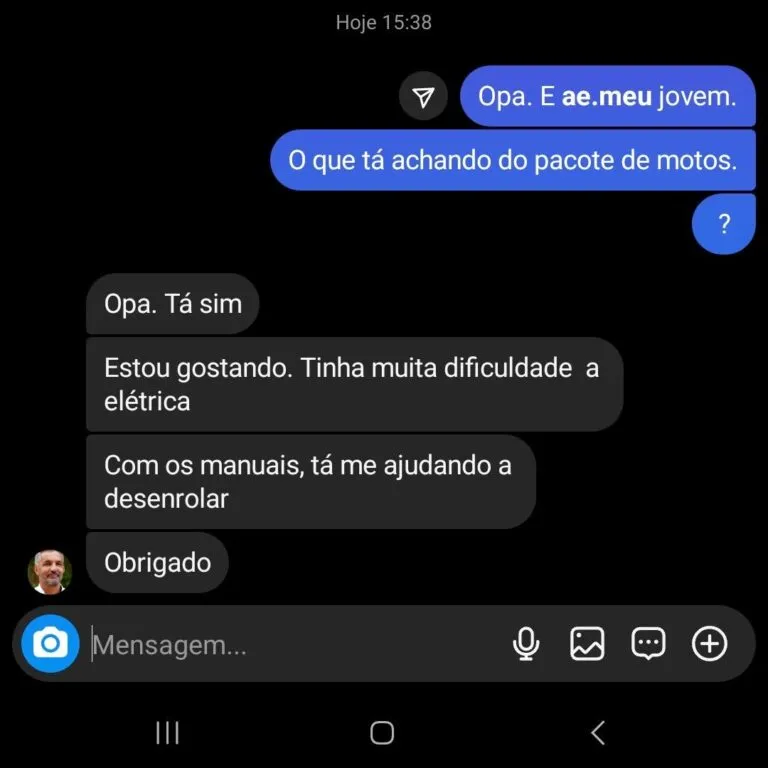Open the quick replies chat bubble icon
Image resolution: width=768 pixels, height=768 pixels.
pyautogui.click(x=649, y=644)
